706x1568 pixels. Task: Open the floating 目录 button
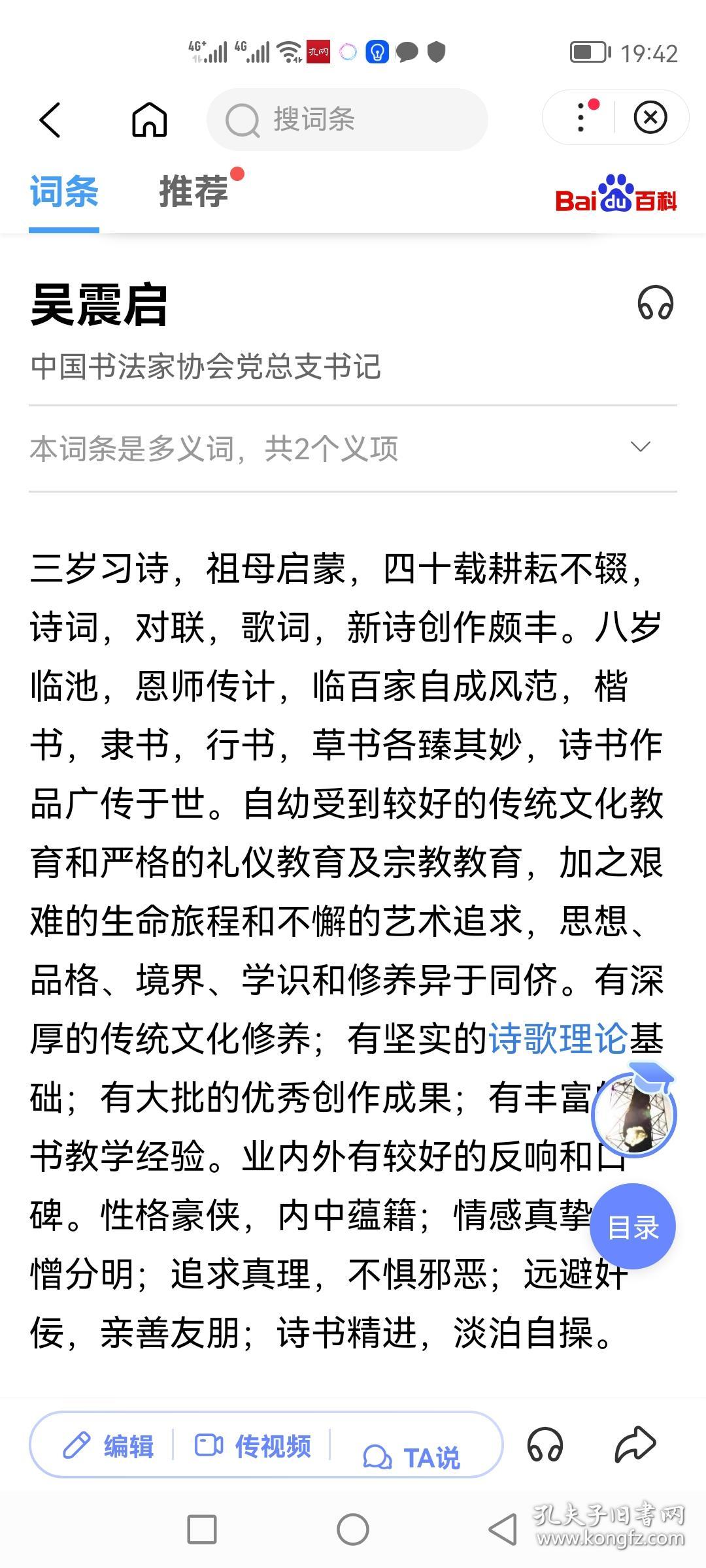(x=633, y=1227)
